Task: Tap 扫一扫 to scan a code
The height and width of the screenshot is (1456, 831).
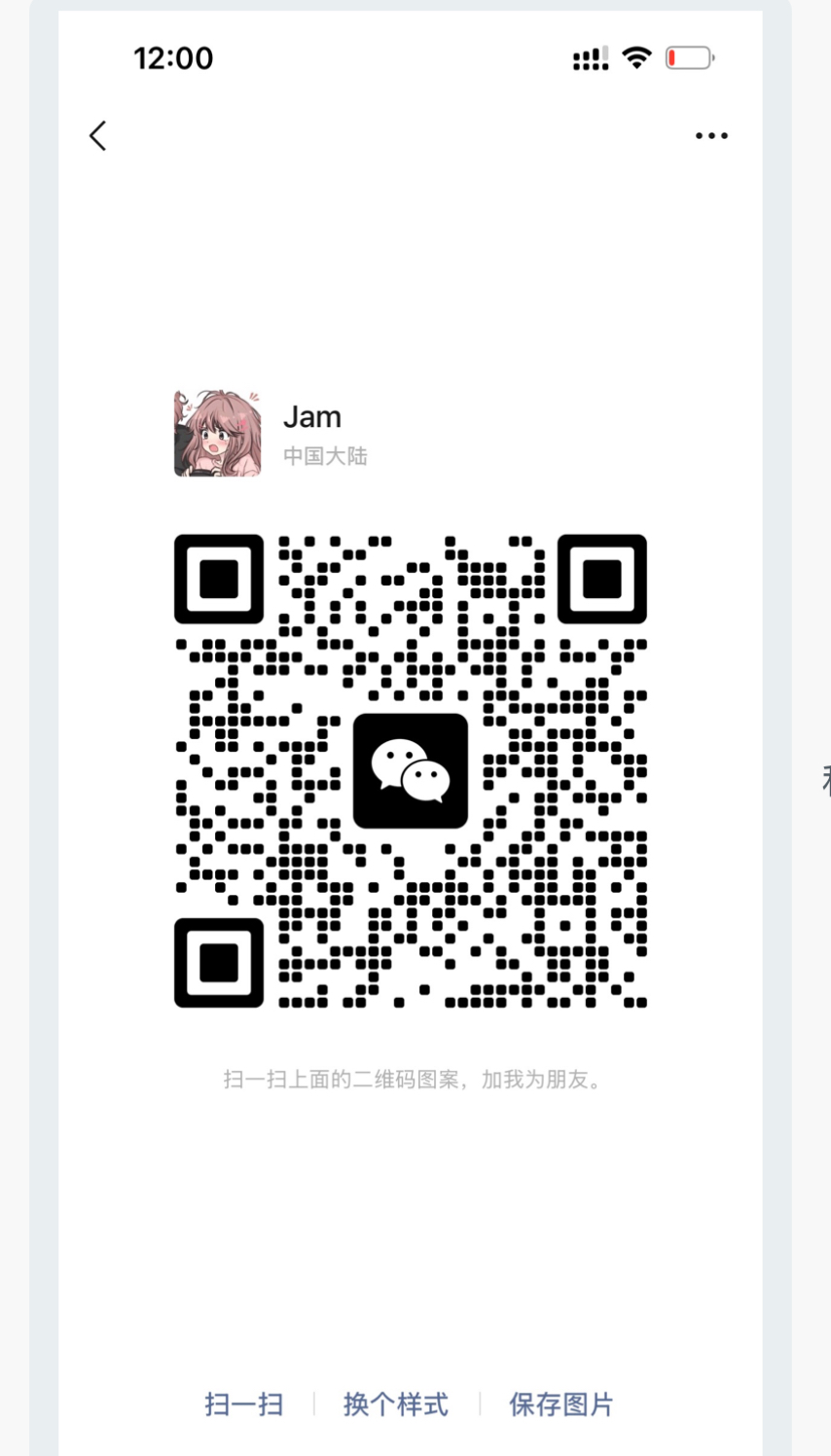Action: point(244,1403)
